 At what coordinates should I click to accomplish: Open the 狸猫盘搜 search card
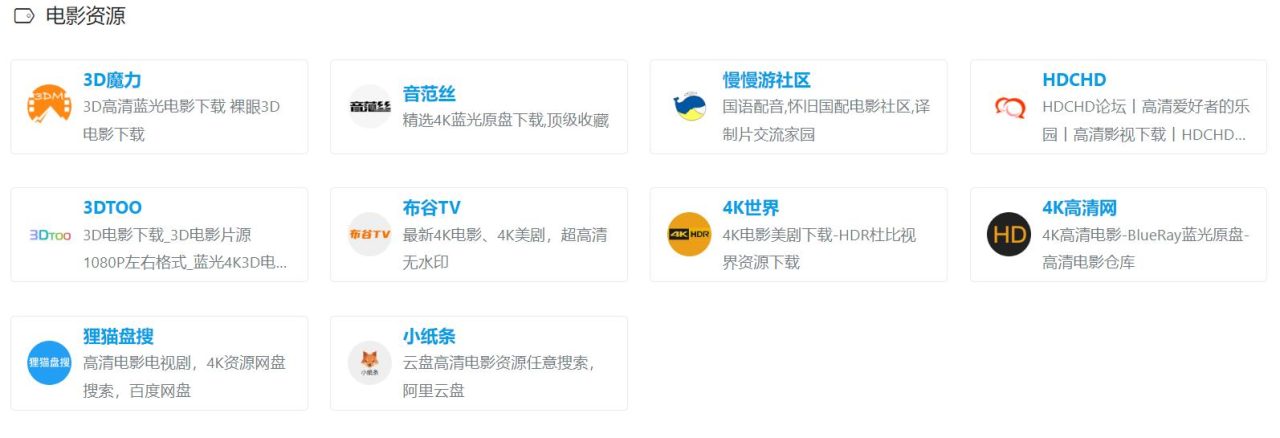[x=159, y=363]
